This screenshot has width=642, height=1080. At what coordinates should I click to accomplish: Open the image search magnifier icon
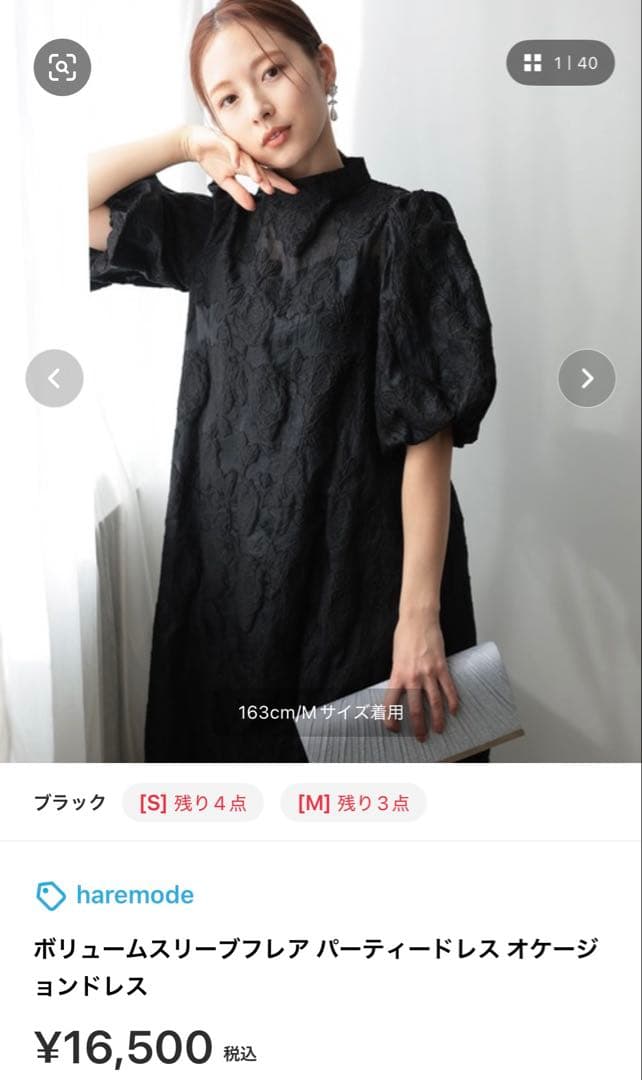click(x=62, y=67)
